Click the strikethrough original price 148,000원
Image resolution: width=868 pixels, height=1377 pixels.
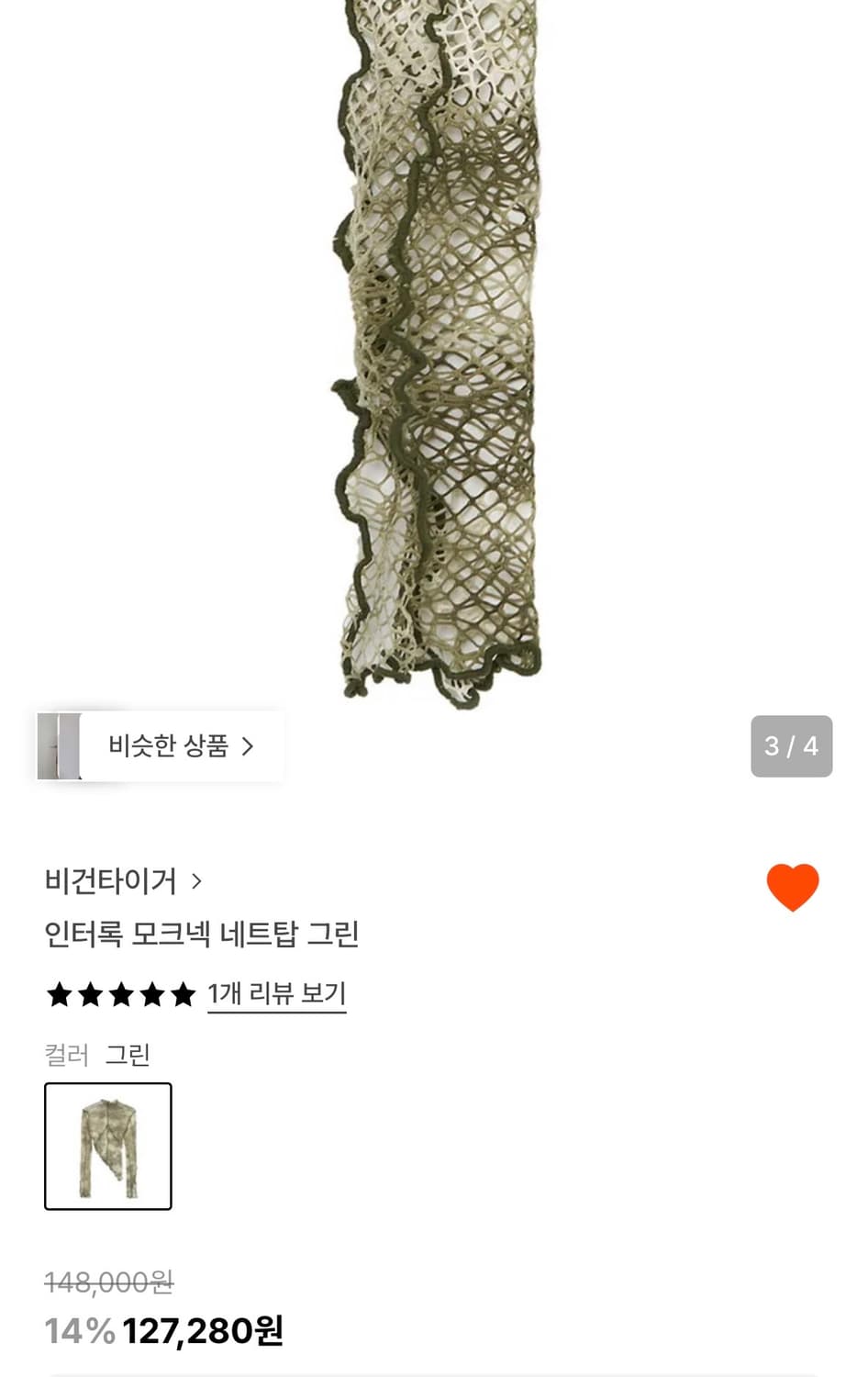tap(110, 1284)
